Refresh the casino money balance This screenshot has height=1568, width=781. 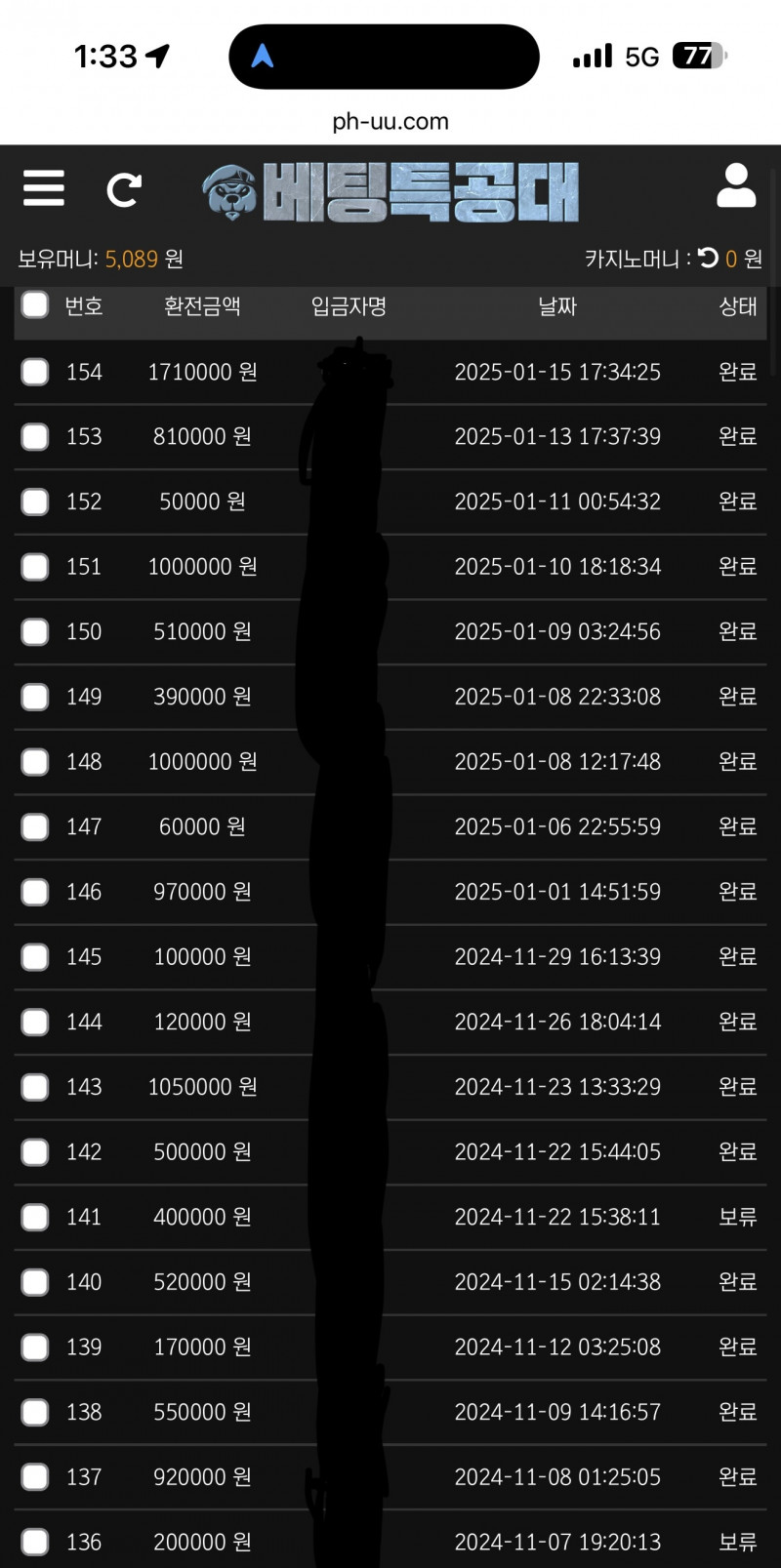pyautogui.click(x=709, y=258)
